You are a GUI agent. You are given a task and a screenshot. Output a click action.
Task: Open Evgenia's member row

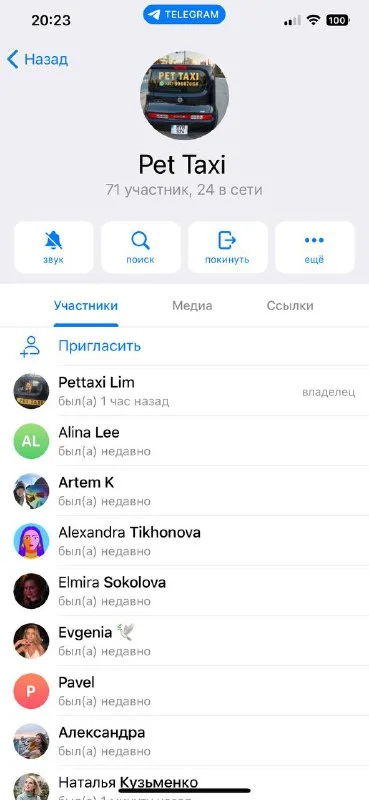pyautogui.click(x=184, y=641)
